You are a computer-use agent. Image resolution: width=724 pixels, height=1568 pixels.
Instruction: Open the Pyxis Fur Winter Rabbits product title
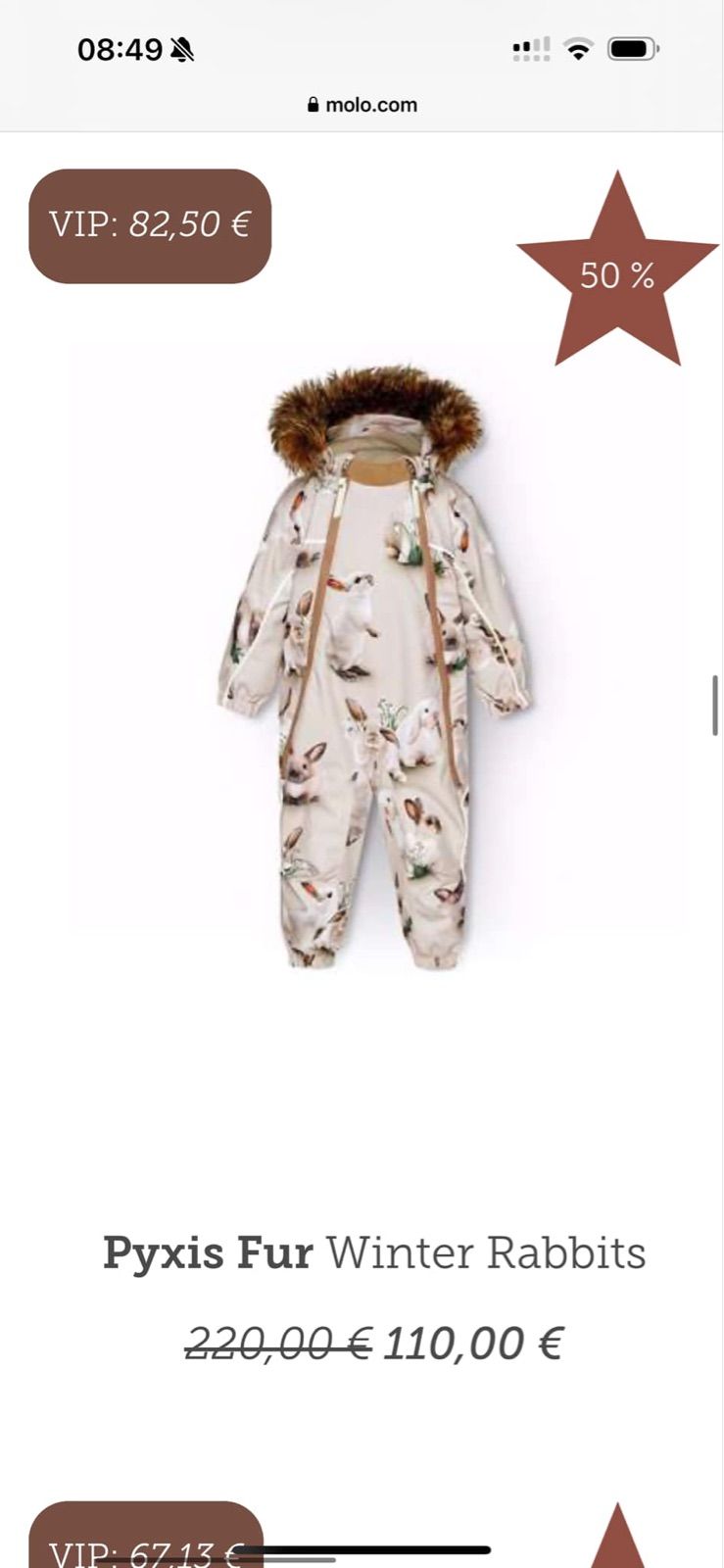373,1252
